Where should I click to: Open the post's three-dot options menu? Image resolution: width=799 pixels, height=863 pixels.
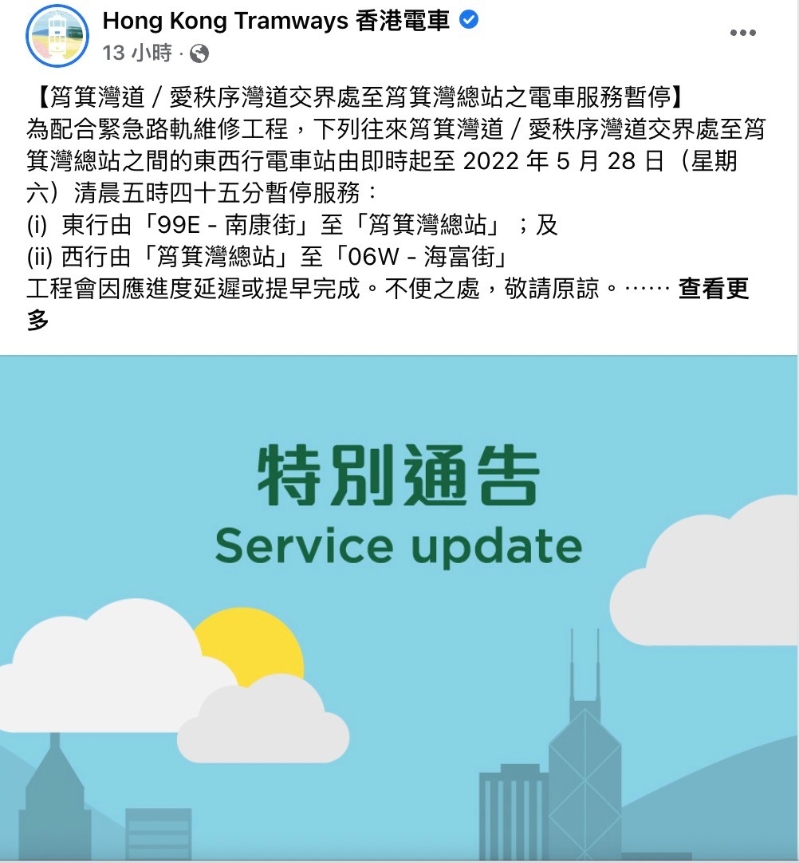click(742, 33)
